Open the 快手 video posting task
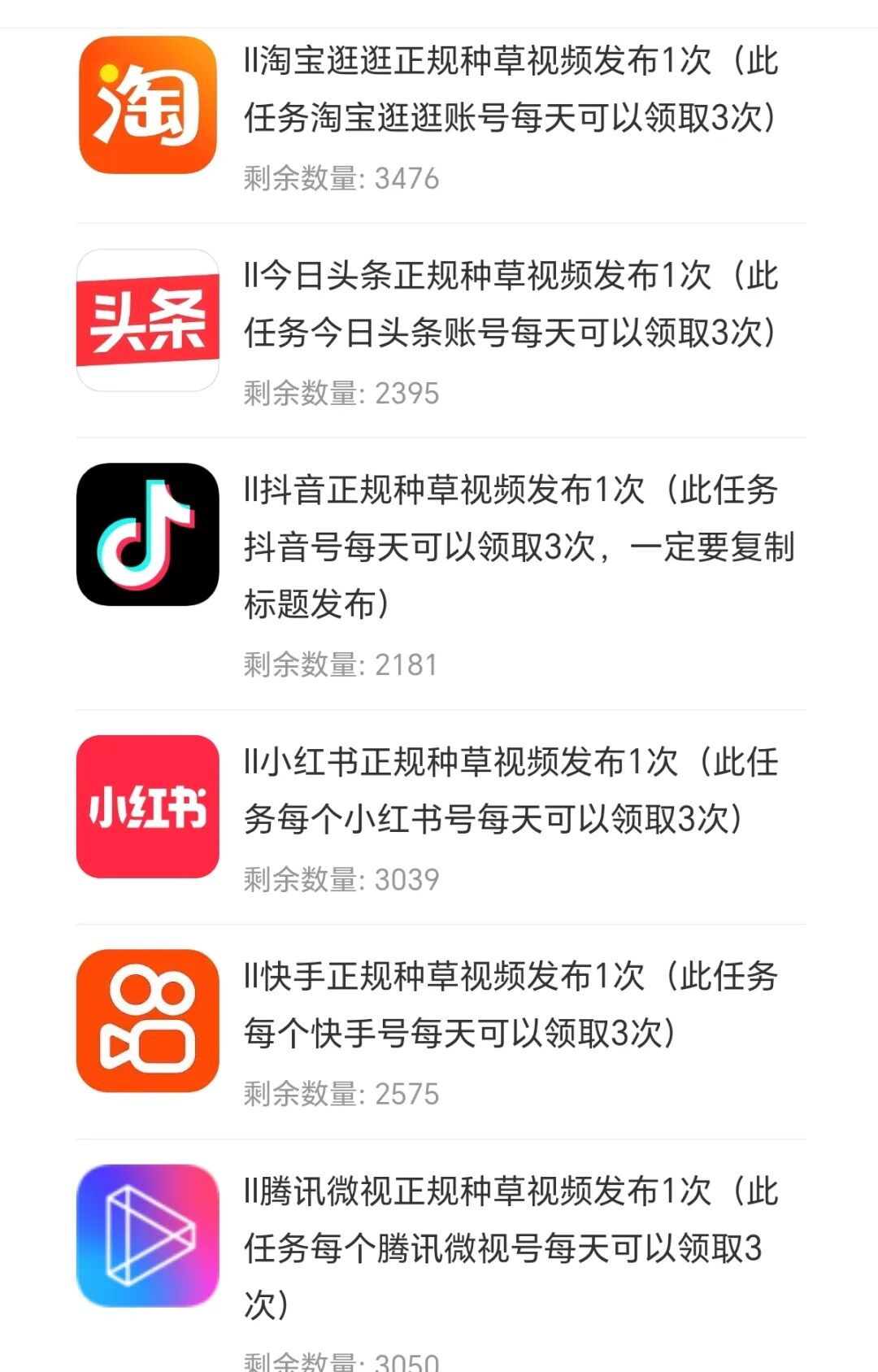 [511, 1005]
